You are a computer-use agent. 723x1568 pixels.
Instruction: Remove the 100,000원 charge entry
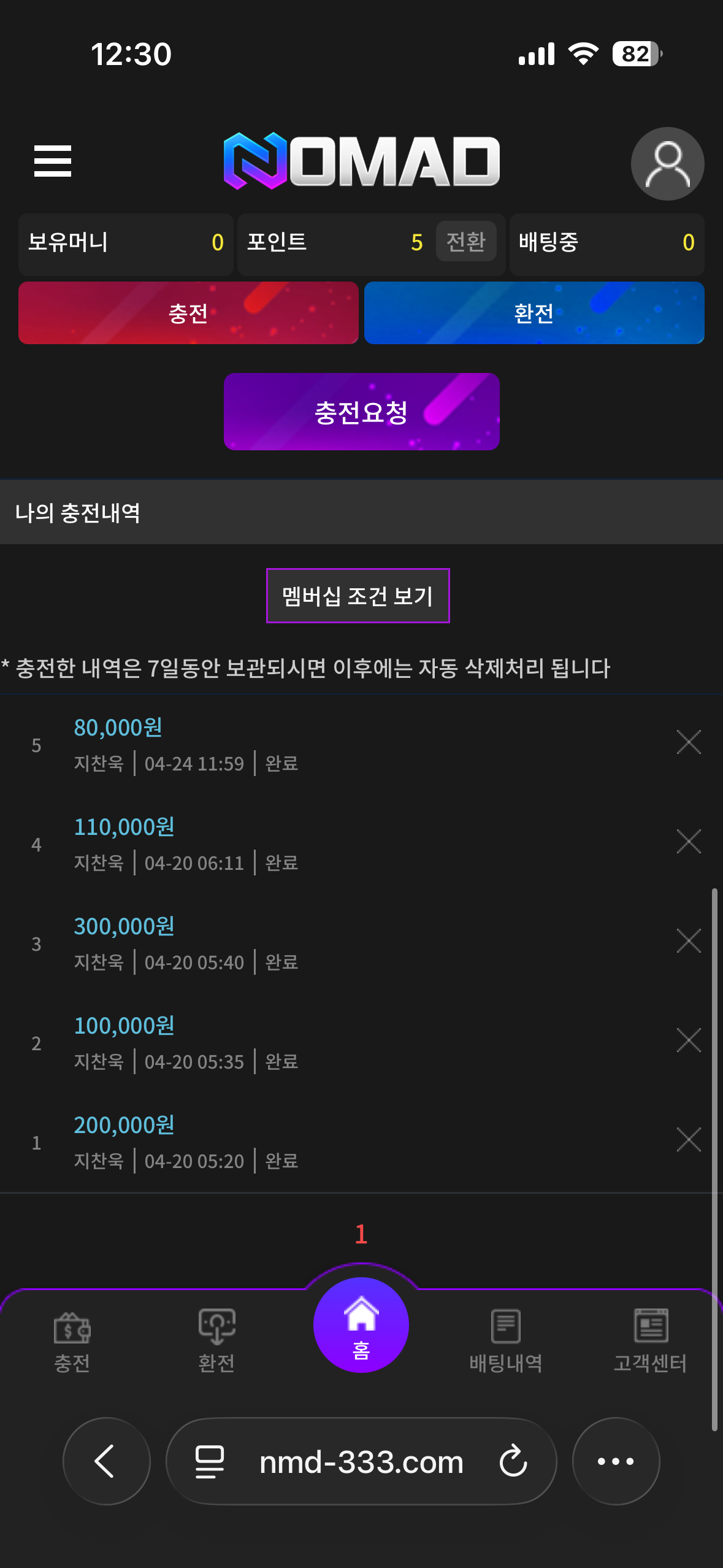click(688, 1040)
